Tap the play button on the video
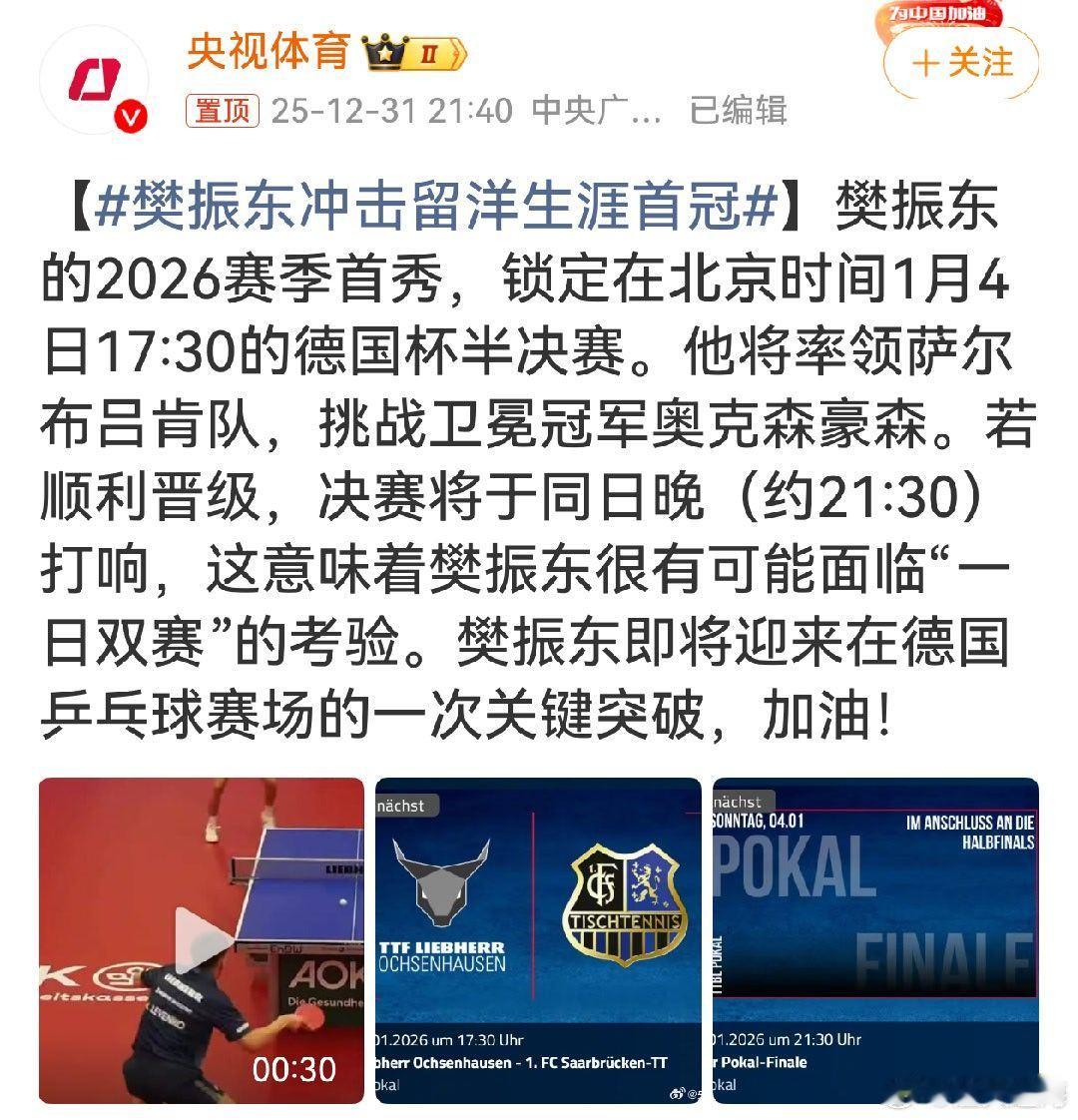The width and height of the screenshot is (1078, 1120). [195, 936]
